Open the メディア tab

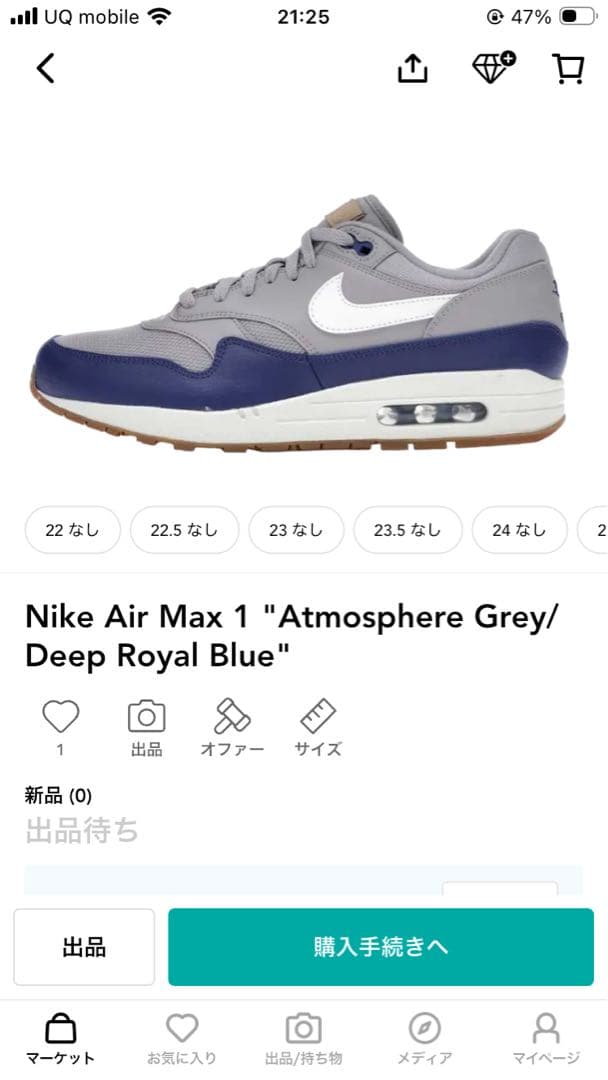tap(425, 1039)
